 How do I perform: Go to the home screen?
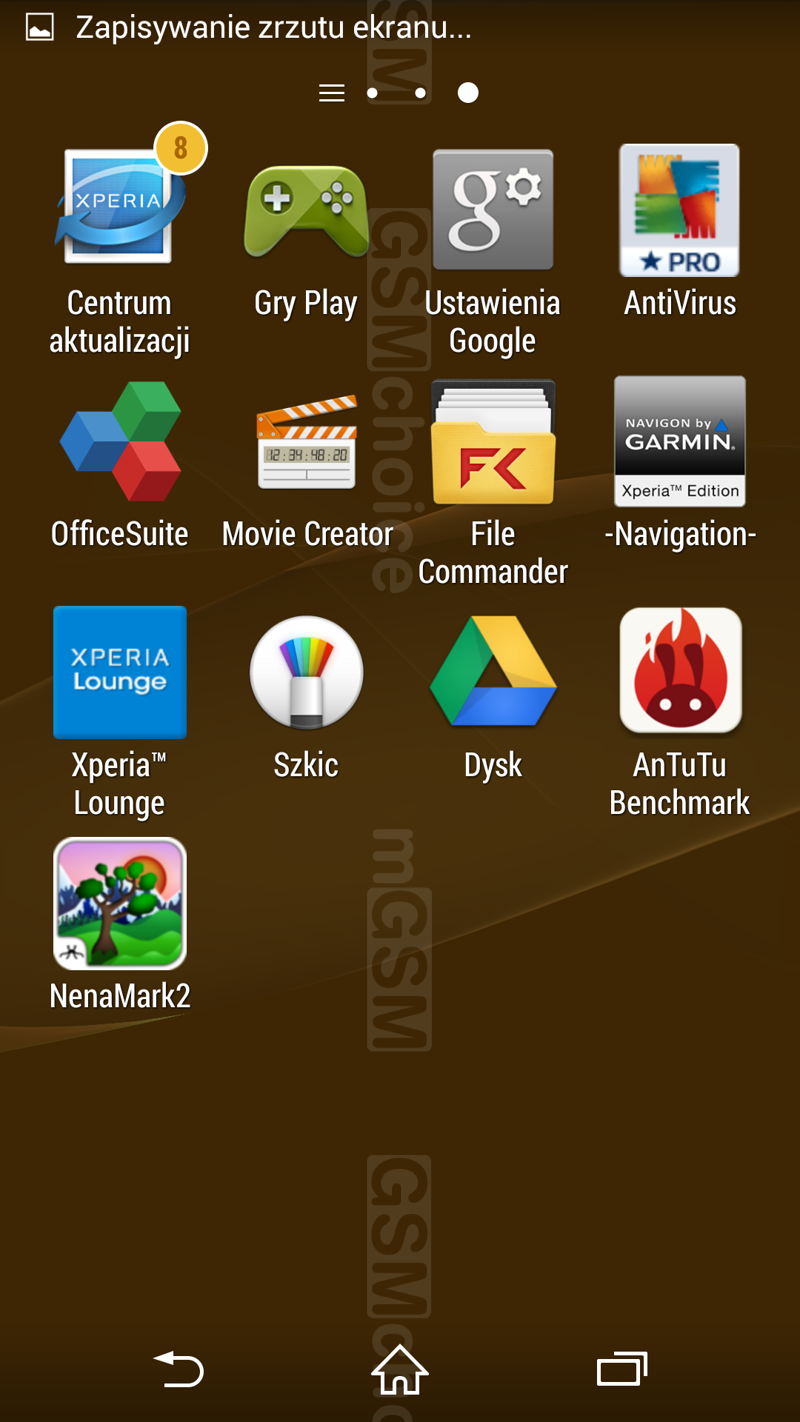coord(400,1369)
